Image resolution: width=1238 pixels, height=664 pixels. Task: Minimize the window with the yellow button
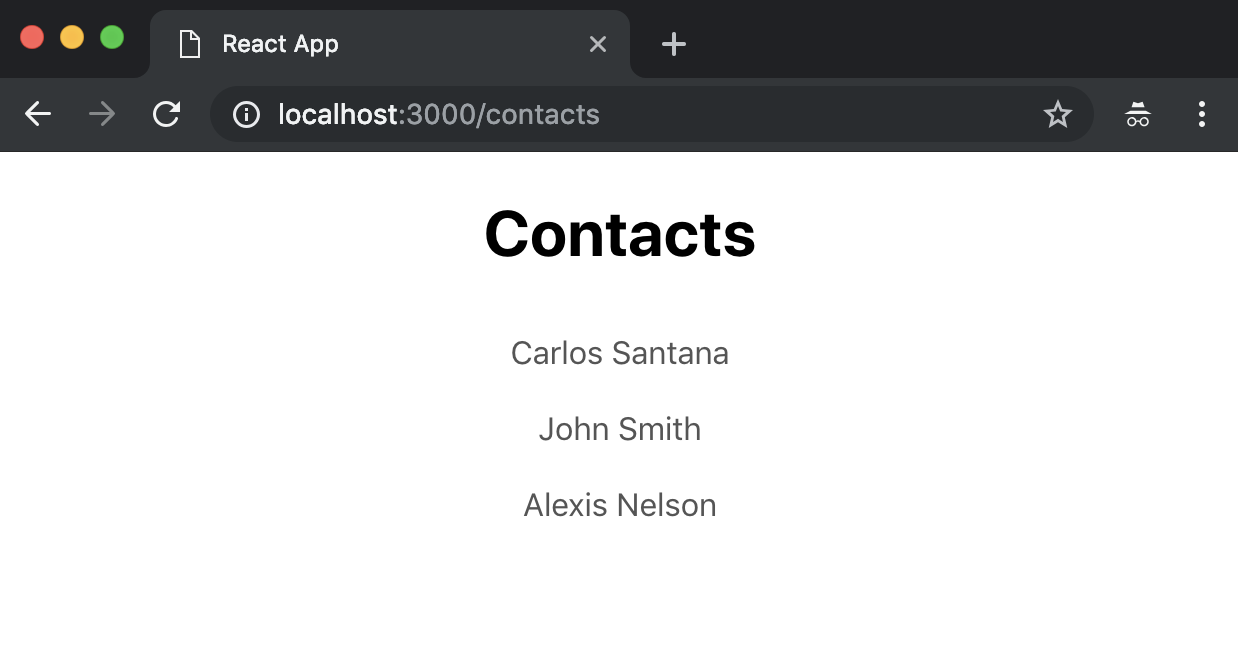[x=72, y=37]
